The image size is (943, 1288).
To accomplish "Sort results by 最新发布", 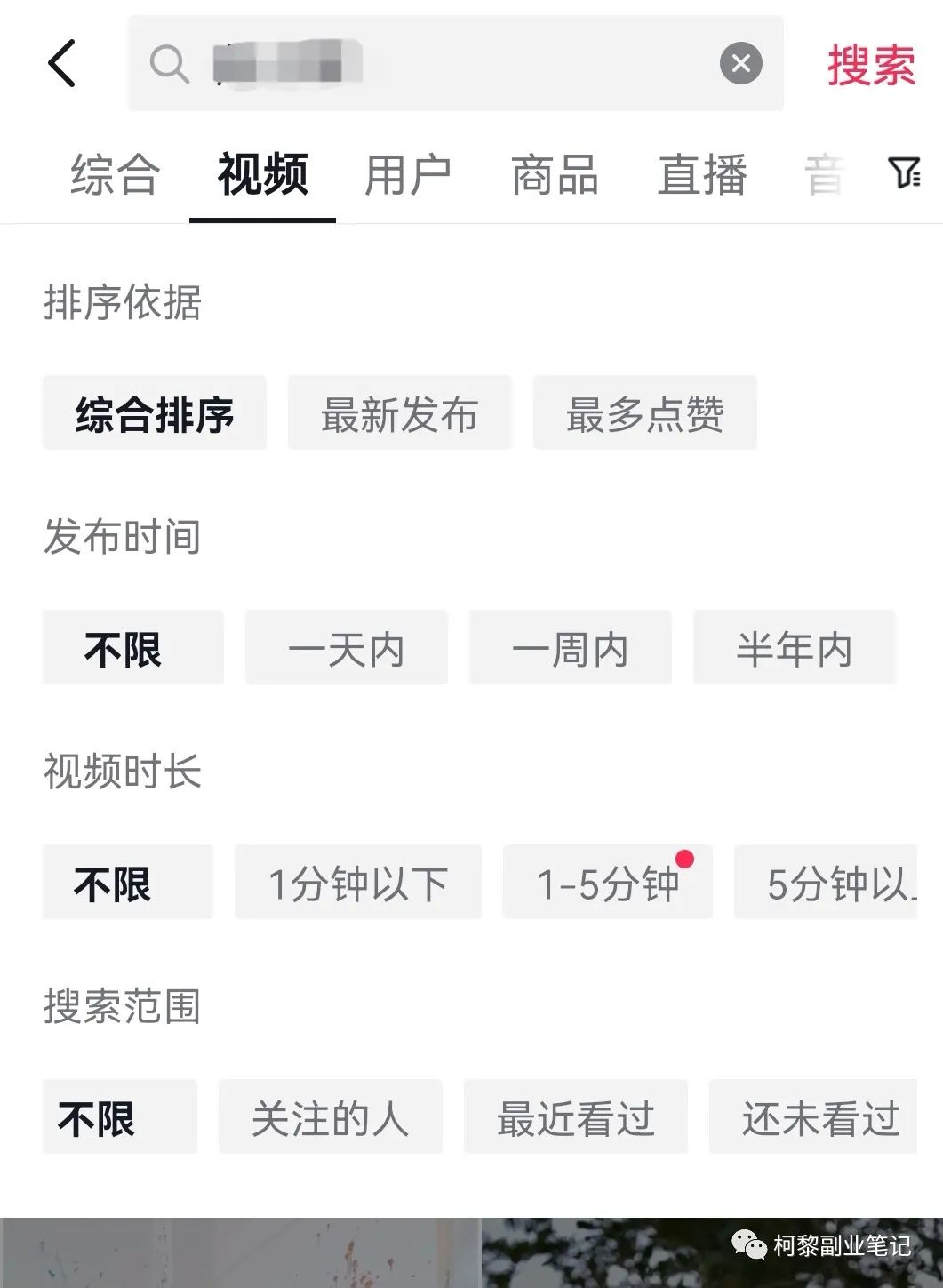I will [399, 413].
